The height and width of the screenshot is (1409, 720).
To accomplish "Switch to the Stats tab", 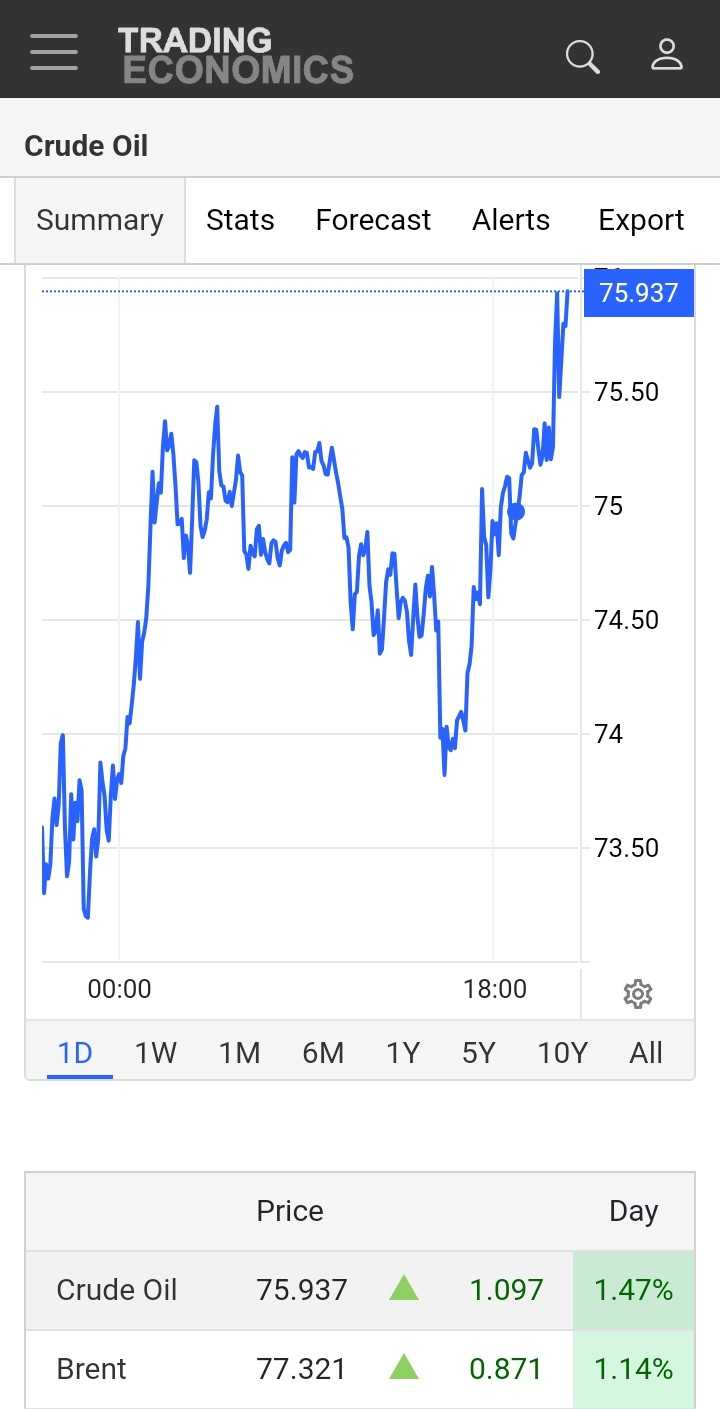I will coord(240,220).
